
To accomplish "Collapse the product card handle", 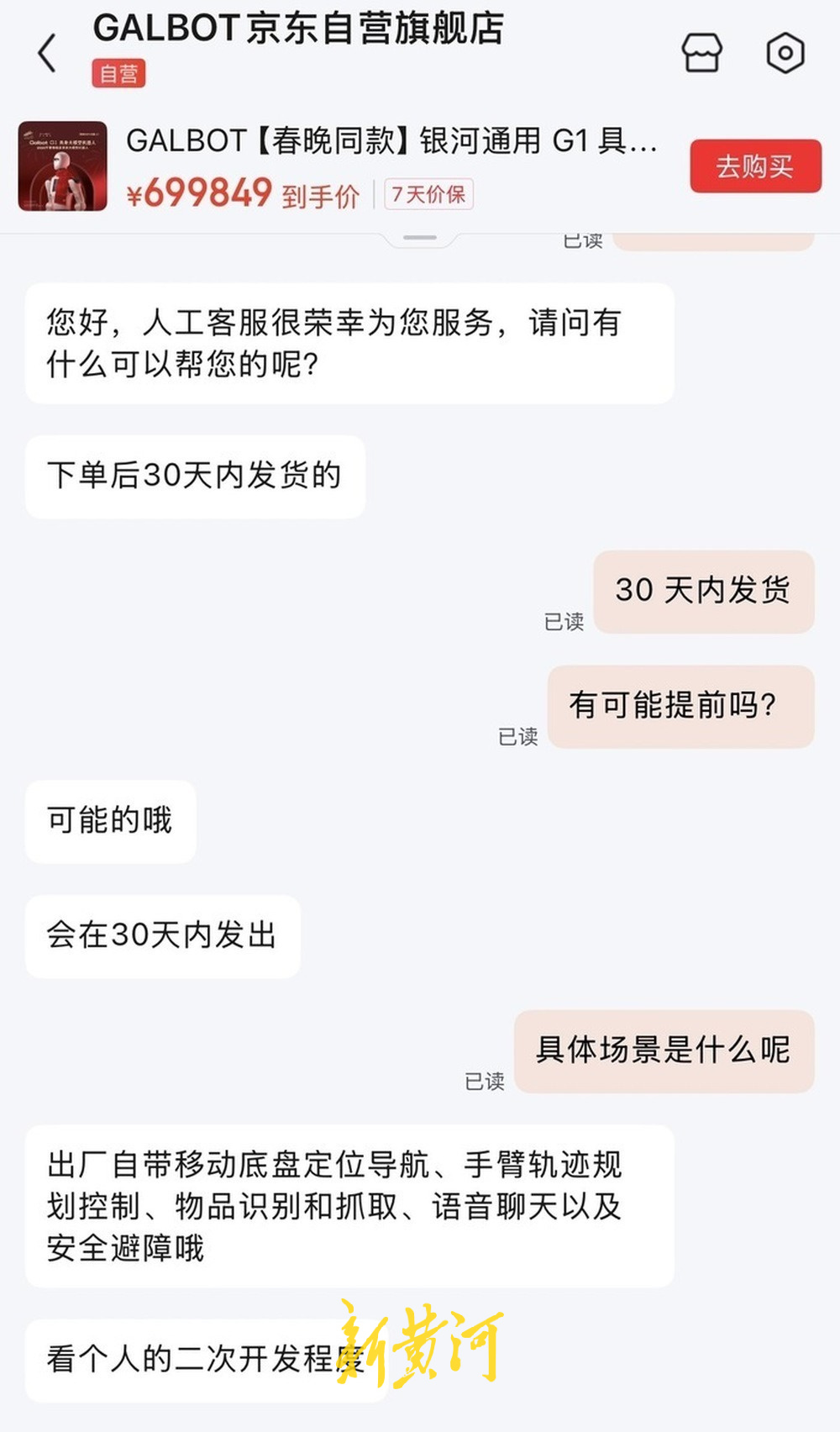I will click(420, 239).
